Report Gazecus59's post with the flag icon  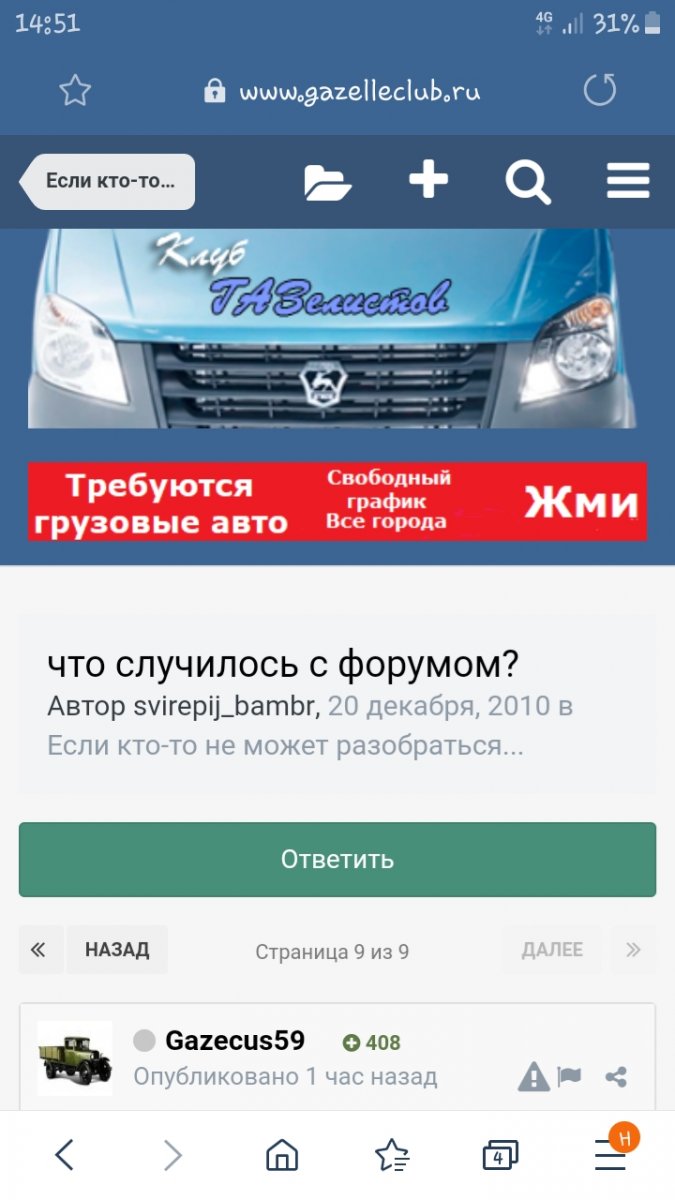tap(569, 1077)
